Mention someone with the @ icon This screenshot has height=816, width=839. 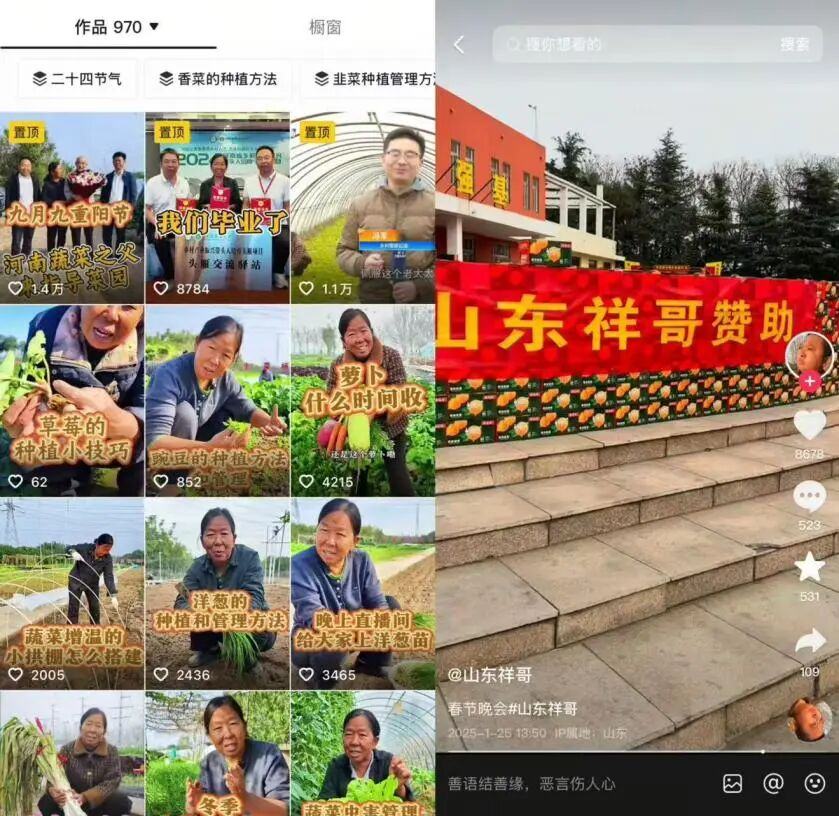click(773, 784)
